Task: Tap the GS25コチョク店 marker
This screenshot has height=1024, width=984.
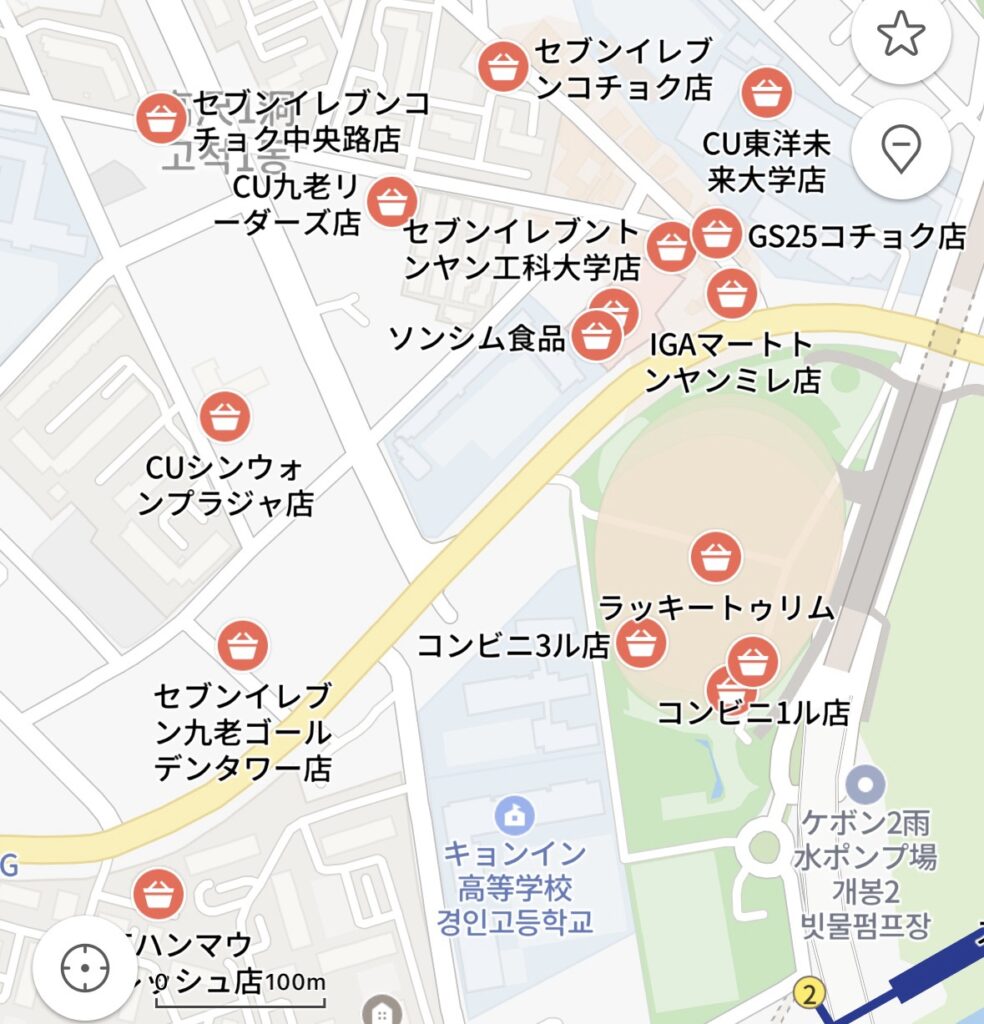Action: click(717, 234)
